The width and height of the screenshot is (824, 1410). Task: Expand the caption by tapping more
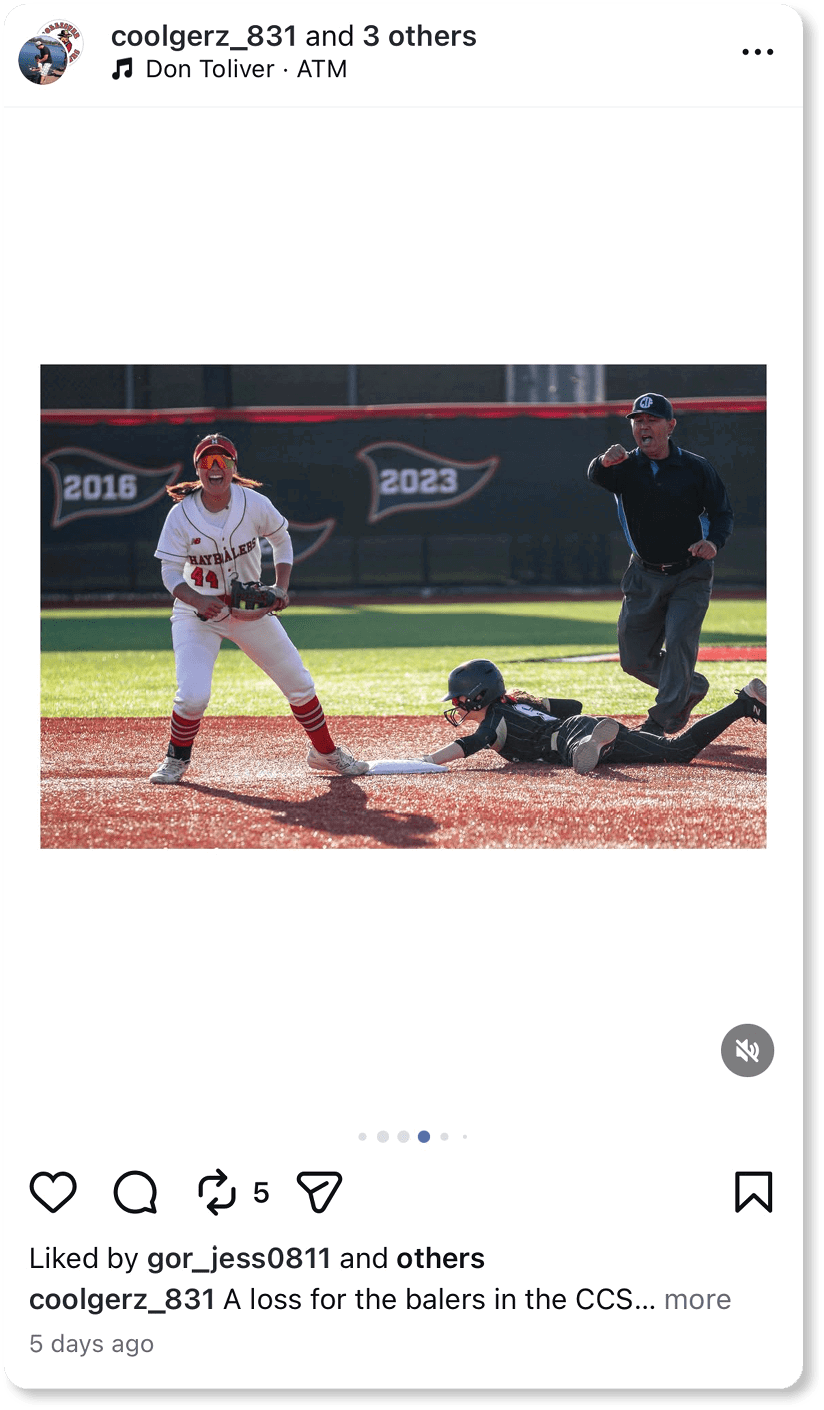pos(697,1299)
